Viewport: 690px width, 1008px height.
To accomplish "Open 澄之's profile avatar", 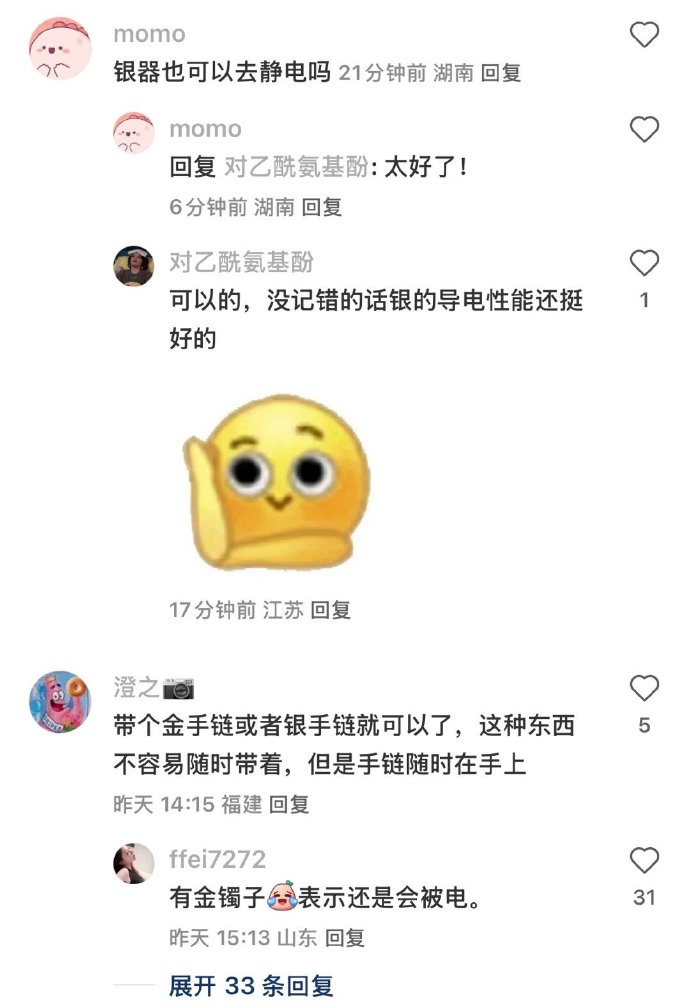I will click(60, 702).
